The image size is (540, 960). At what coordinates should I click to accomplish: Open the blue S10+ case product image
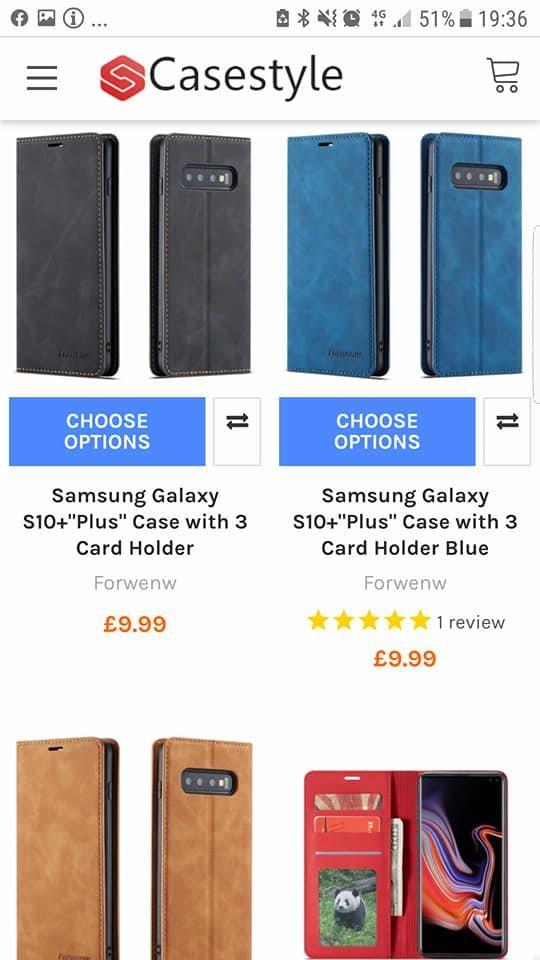pos(404,255)
